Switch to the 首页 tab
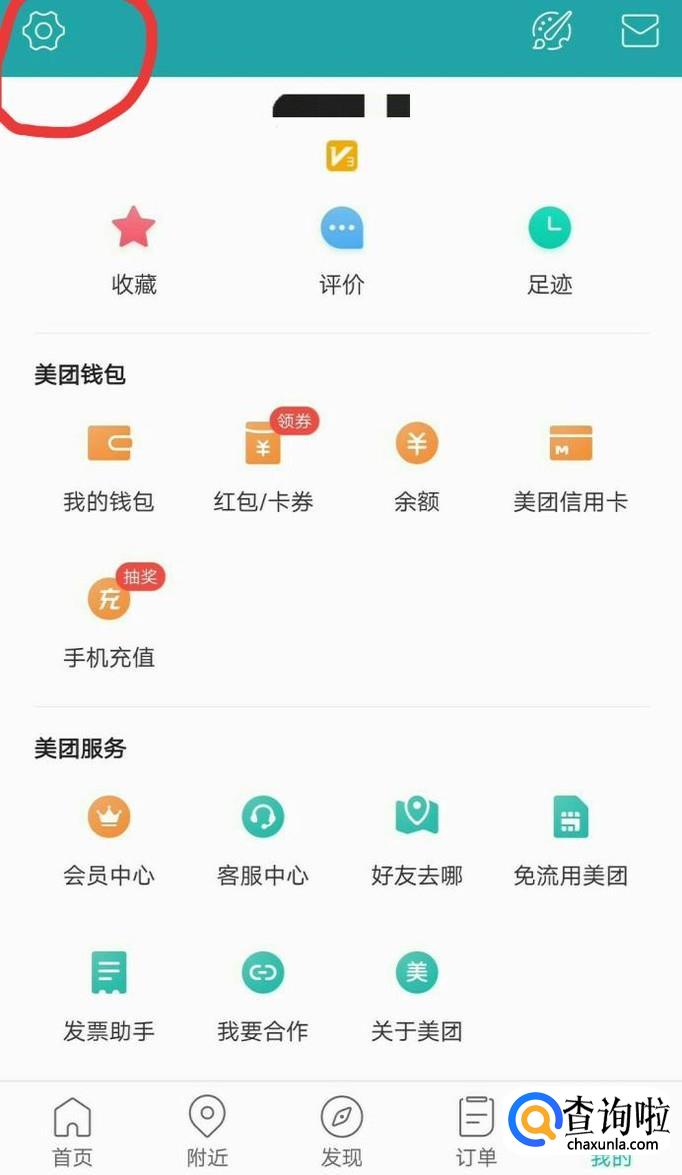Image resolution: width=682 pixels, height=1175 pixels. coord(72,1132)
